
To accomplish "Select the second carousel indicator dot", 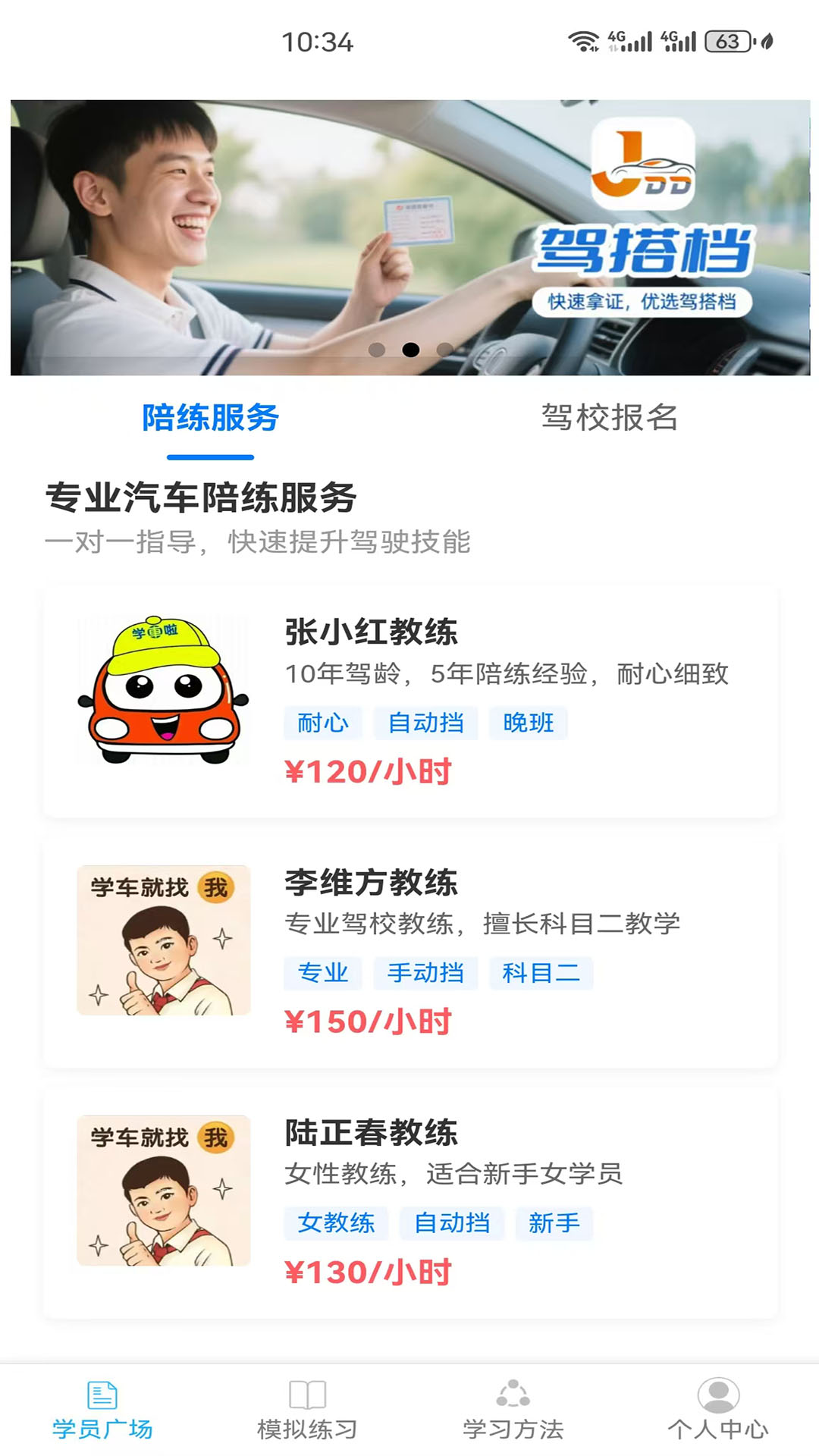I will tap(411, 350).
